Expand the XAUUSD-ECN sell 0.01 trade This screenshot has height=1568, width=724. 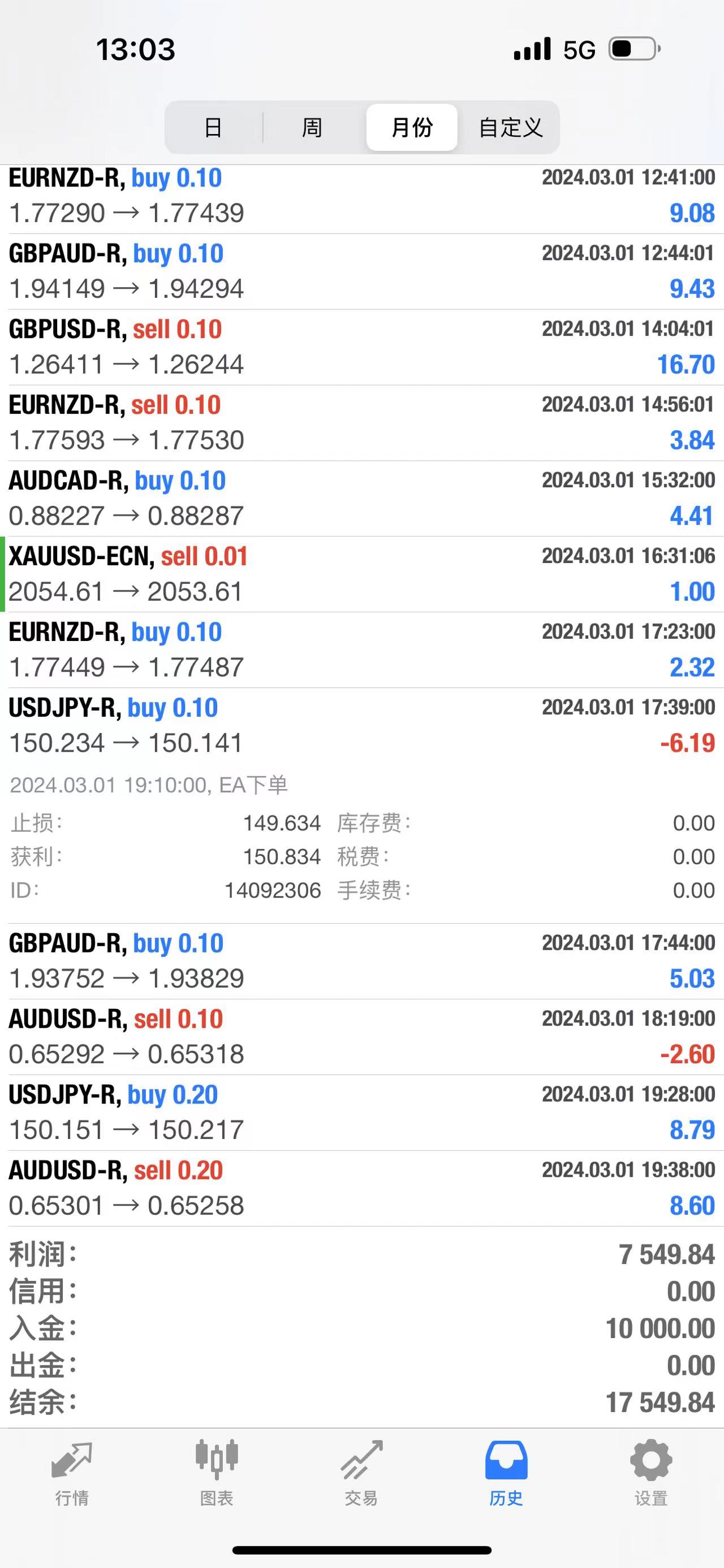[x=361, y=574]
